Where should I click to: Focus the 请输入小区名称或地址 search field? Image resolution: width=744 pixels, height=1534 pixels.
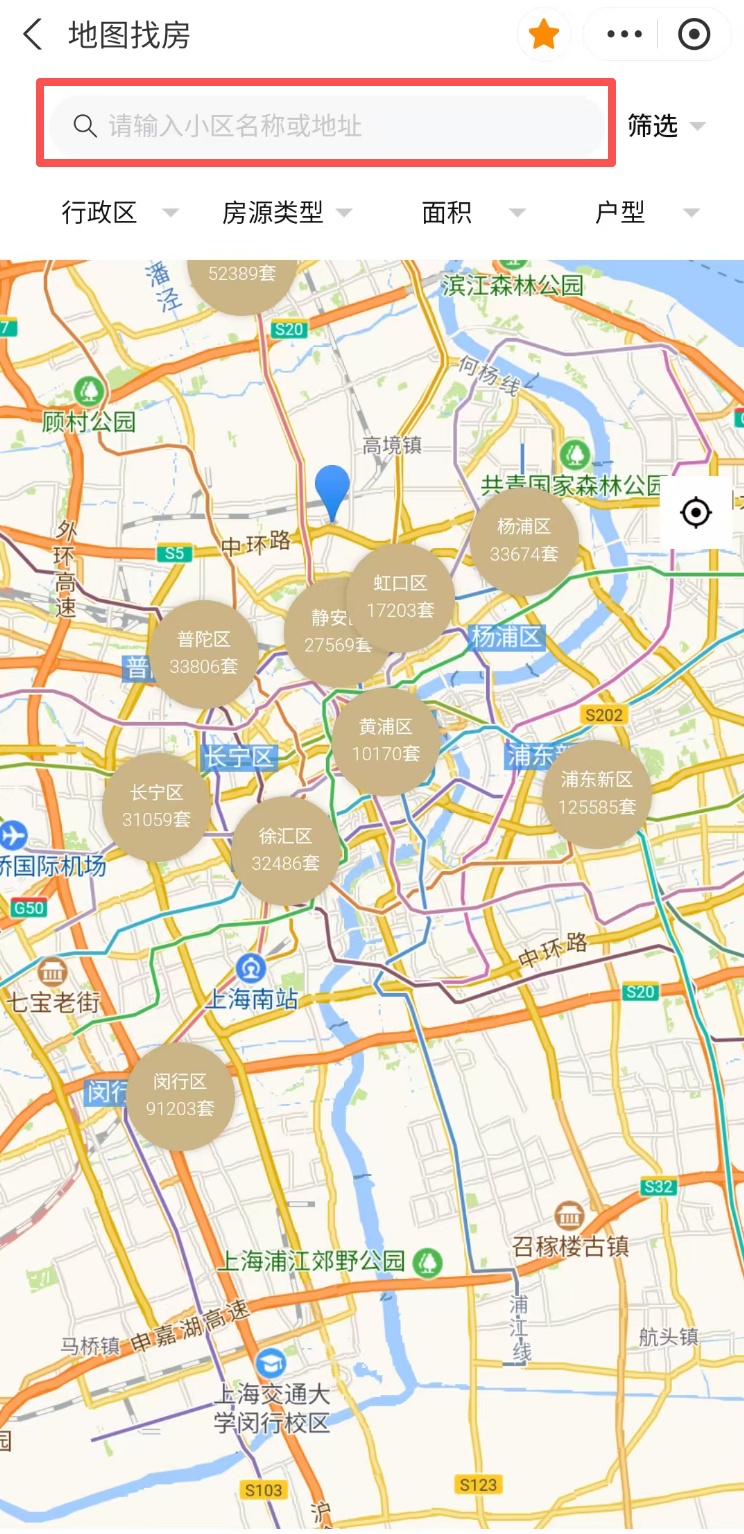[328, 126]
